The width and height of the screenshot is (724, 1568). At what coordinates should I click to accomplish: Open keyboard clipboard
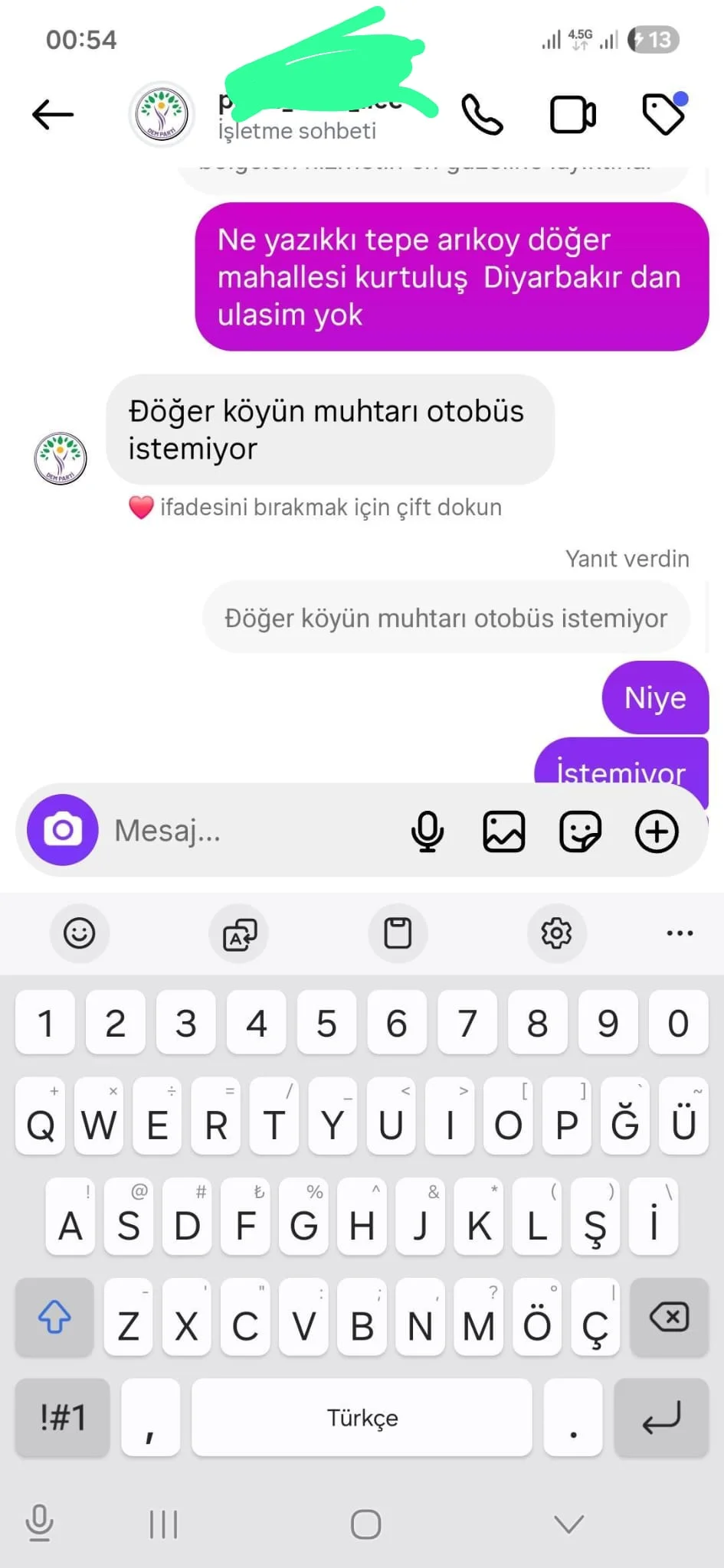click(x=398, y=933)
